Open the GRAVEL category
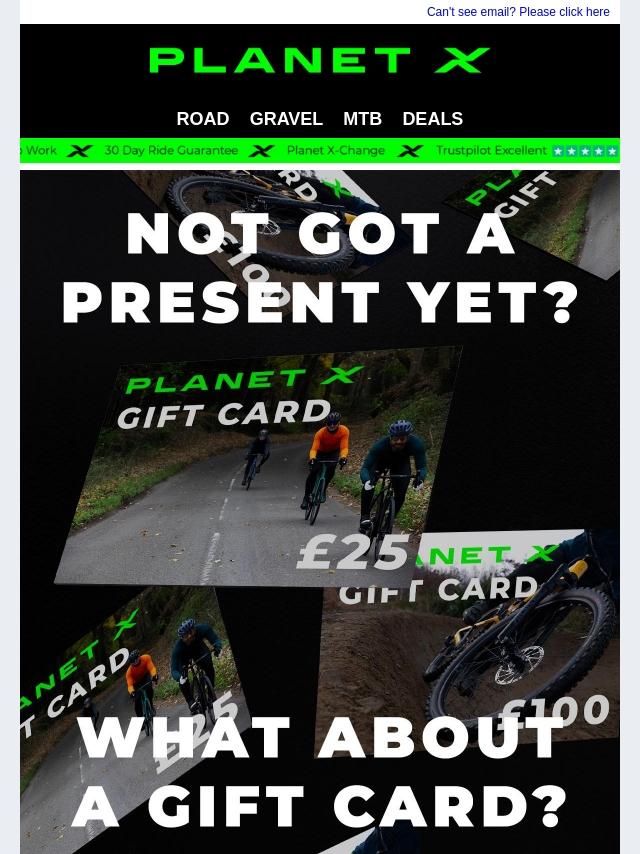 (x=286, y=119)
